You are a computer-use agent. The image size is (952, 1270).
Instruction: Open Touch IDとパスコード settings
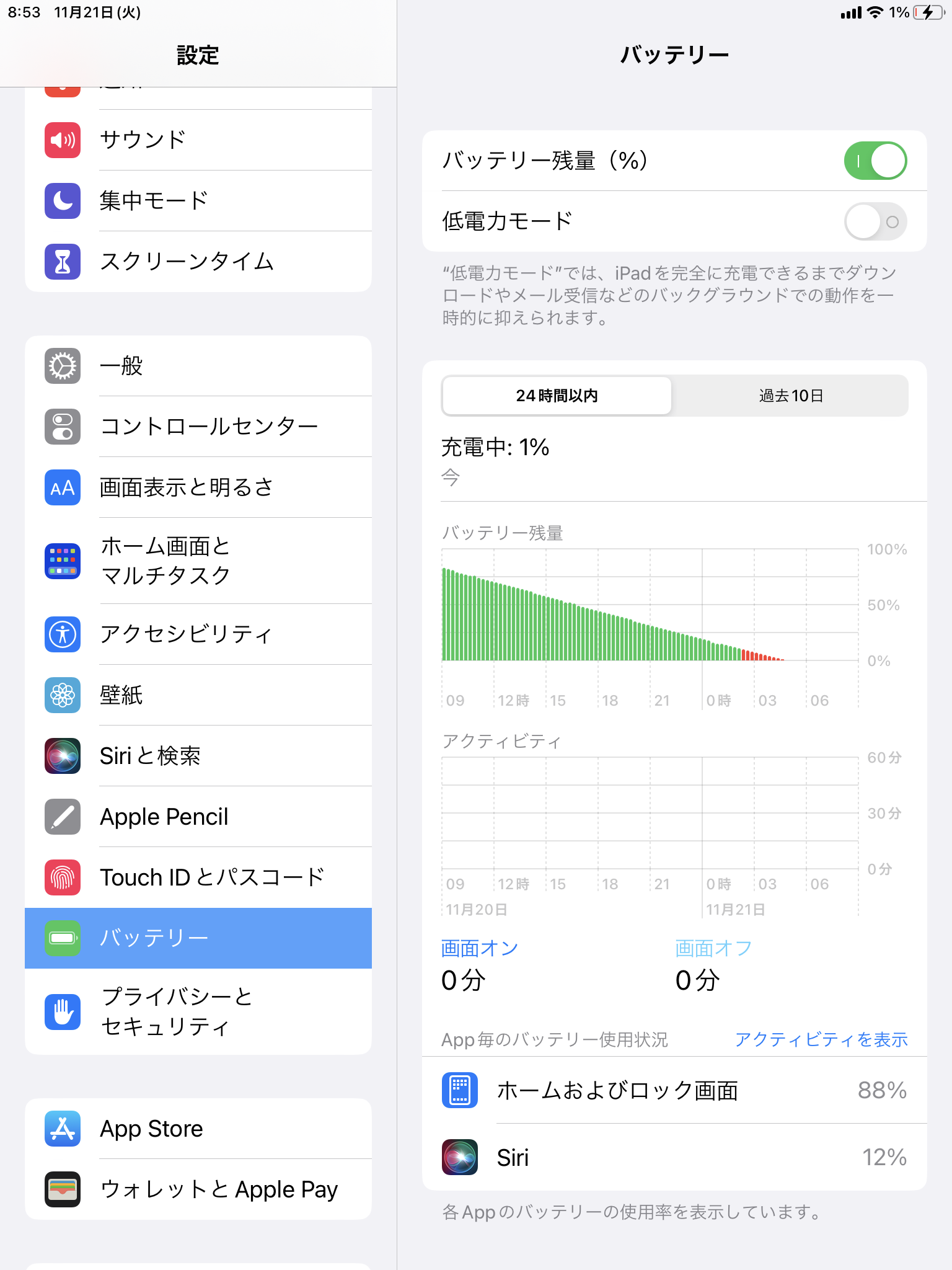(x=198, y=877)
